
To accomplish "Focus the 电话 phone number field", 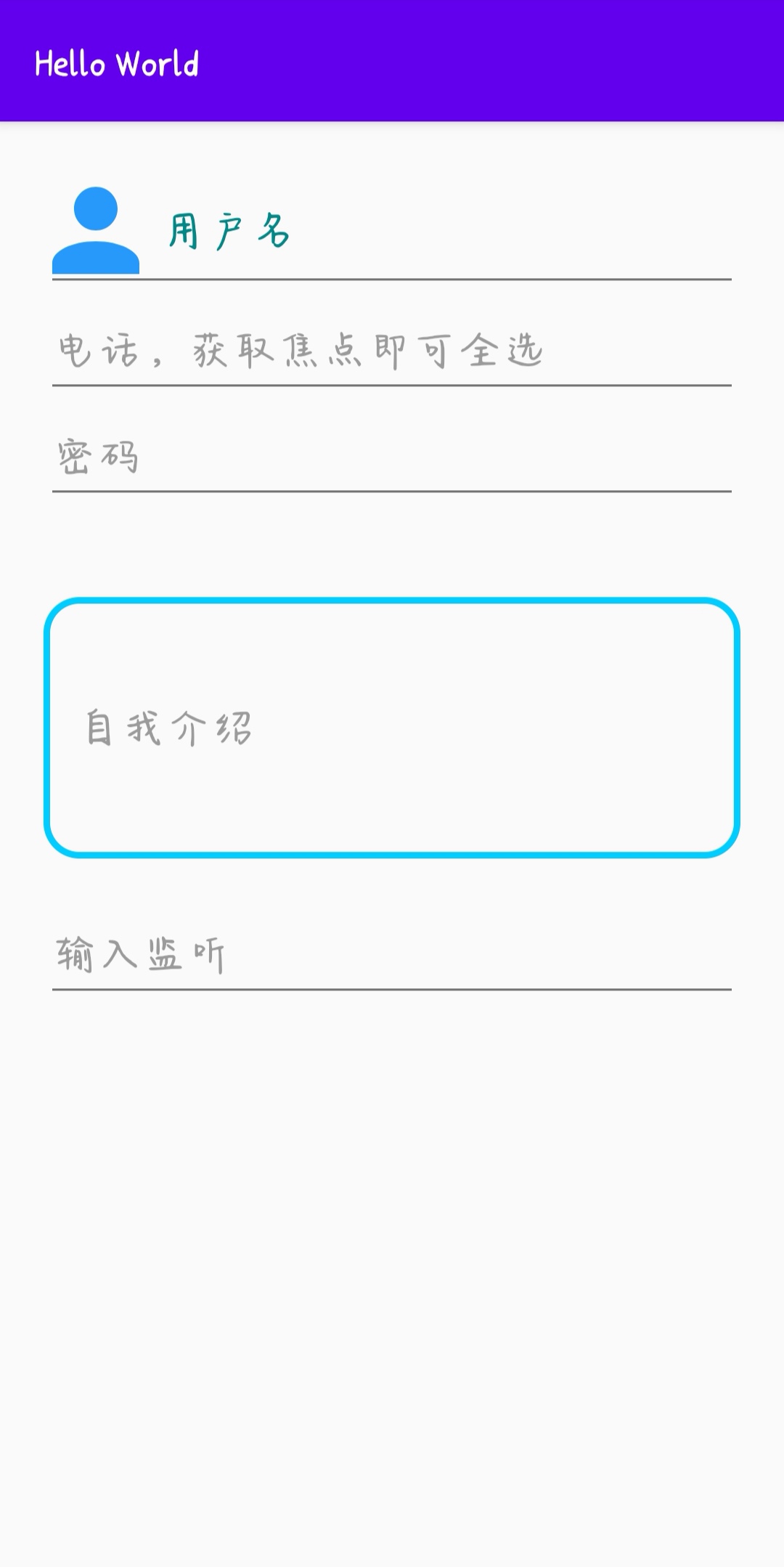I will 392,351.
